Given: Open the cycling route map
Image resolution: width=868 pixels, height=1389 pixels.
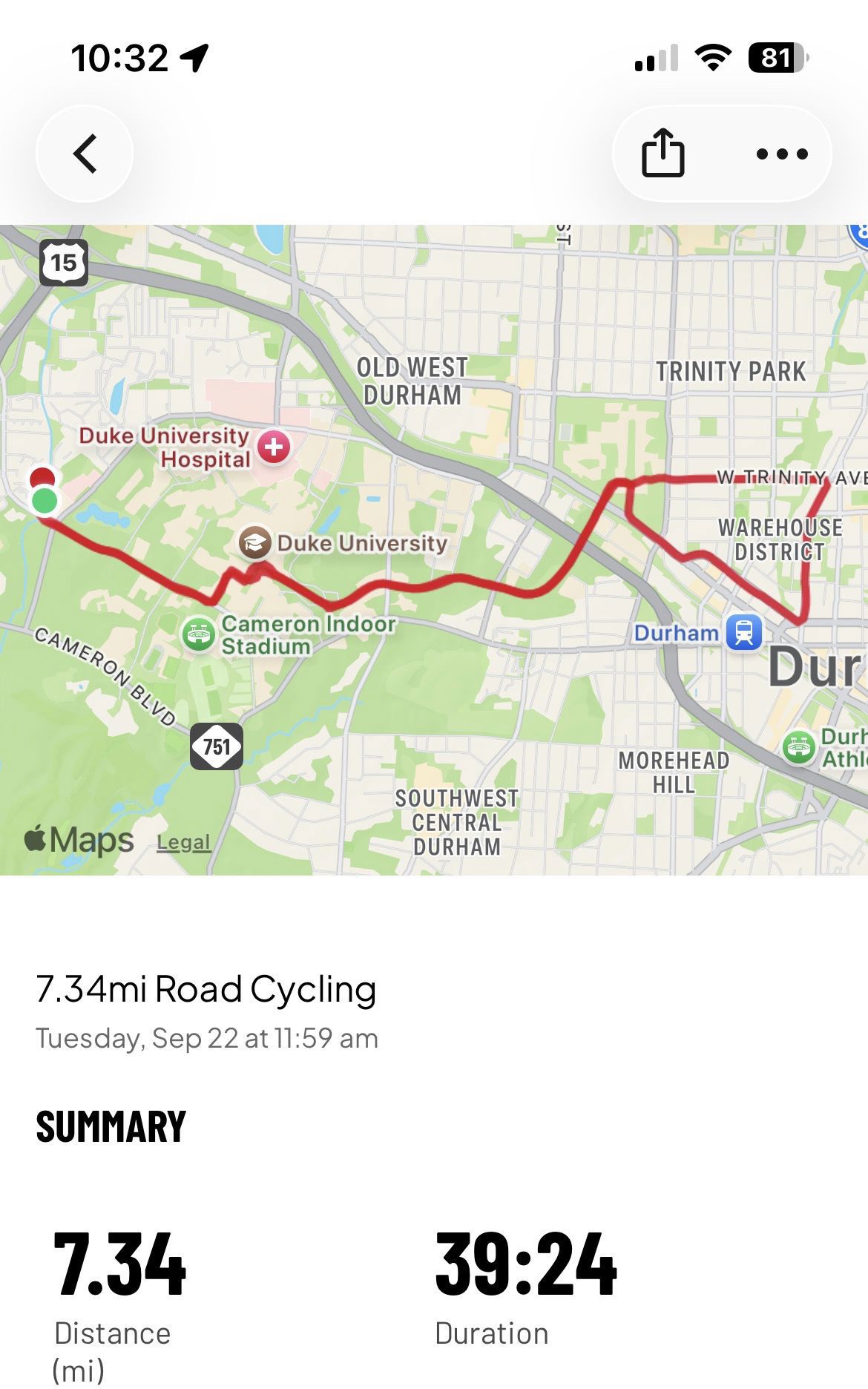Looking at the screenshot, I should tap(434, 550).
